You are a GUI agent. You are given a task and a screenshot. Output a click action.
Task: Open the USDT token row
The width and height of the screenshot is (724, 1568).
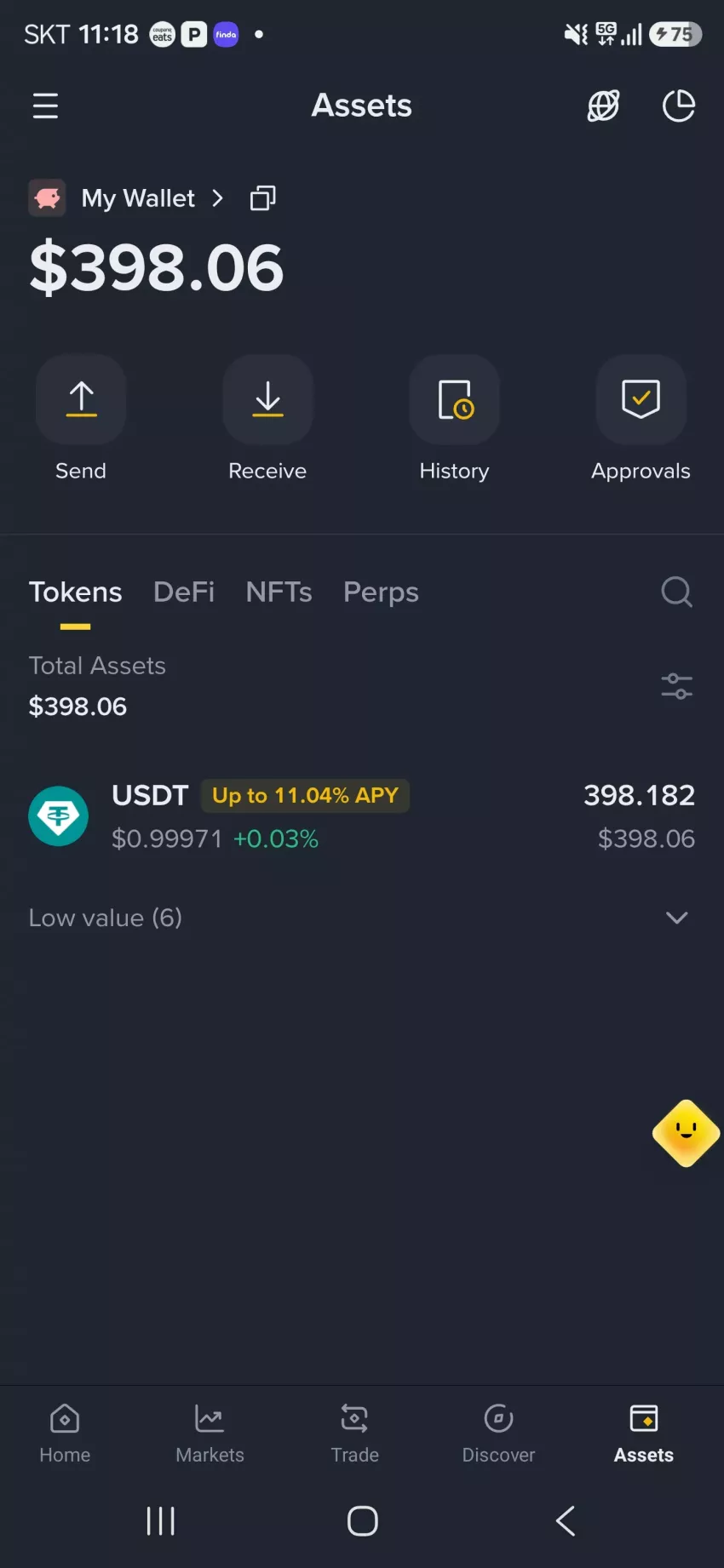(362, 816)
